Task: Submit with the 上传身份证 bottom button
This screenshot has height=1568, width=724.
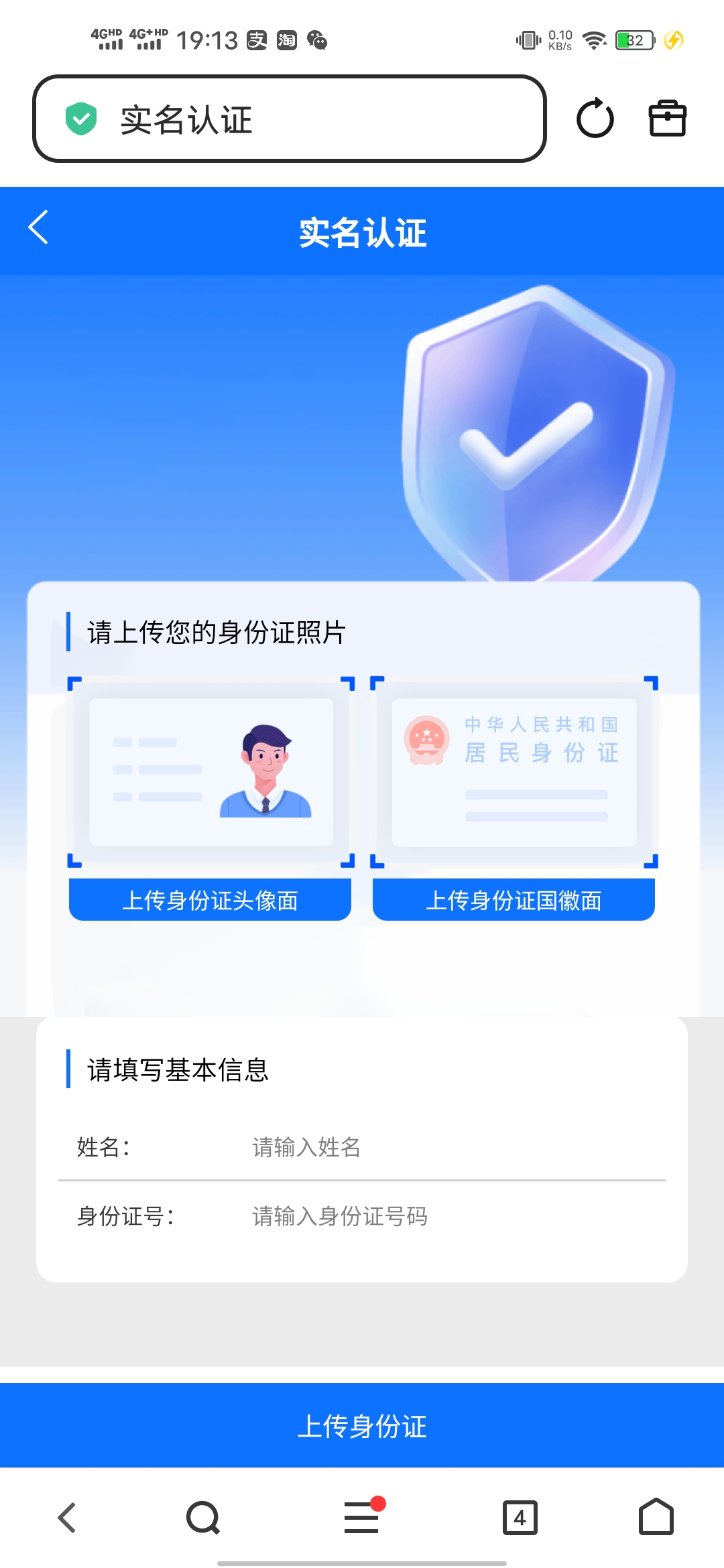Action: (362, 1425)
